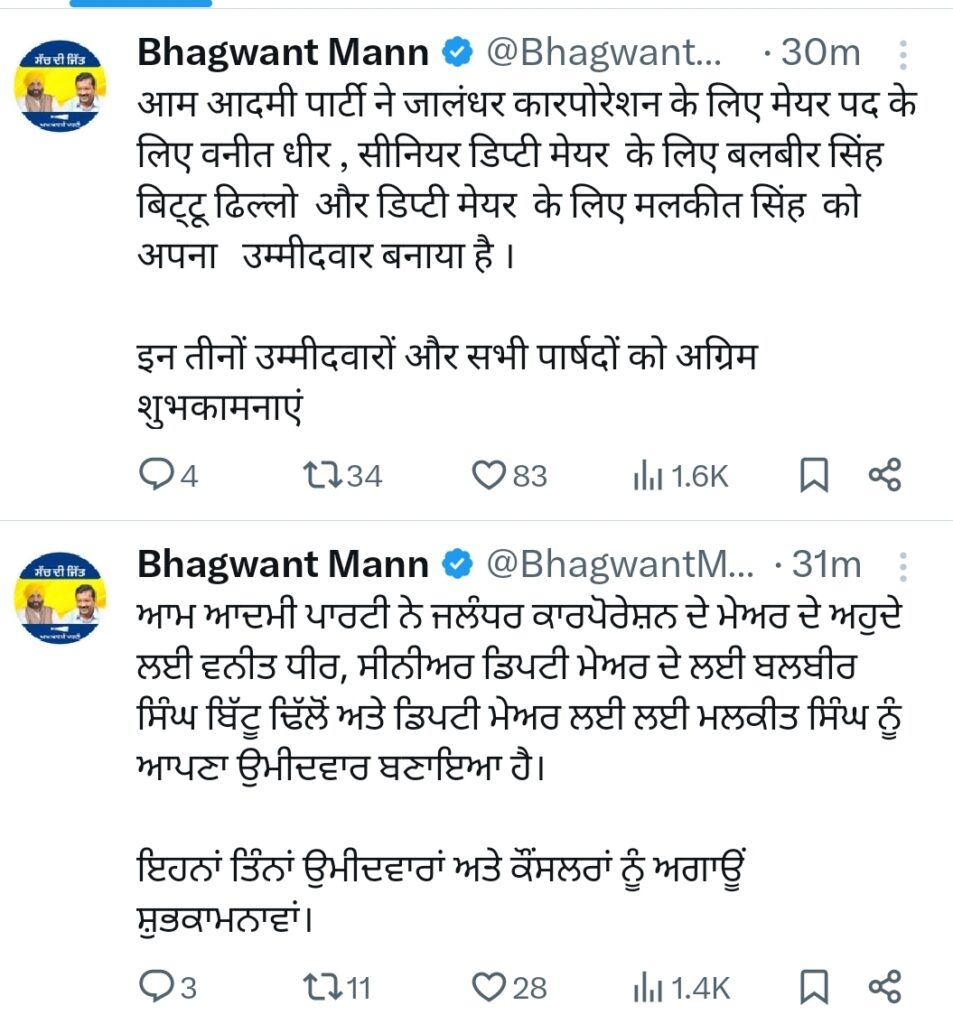Share the Hindi tweet posted 30m ago

click(885, 477)
